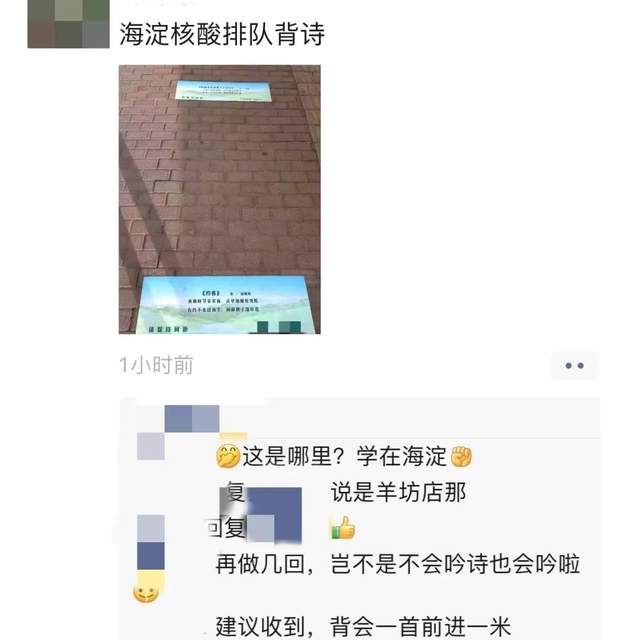Open the brick pavement photo in the post

pos(219,198)
